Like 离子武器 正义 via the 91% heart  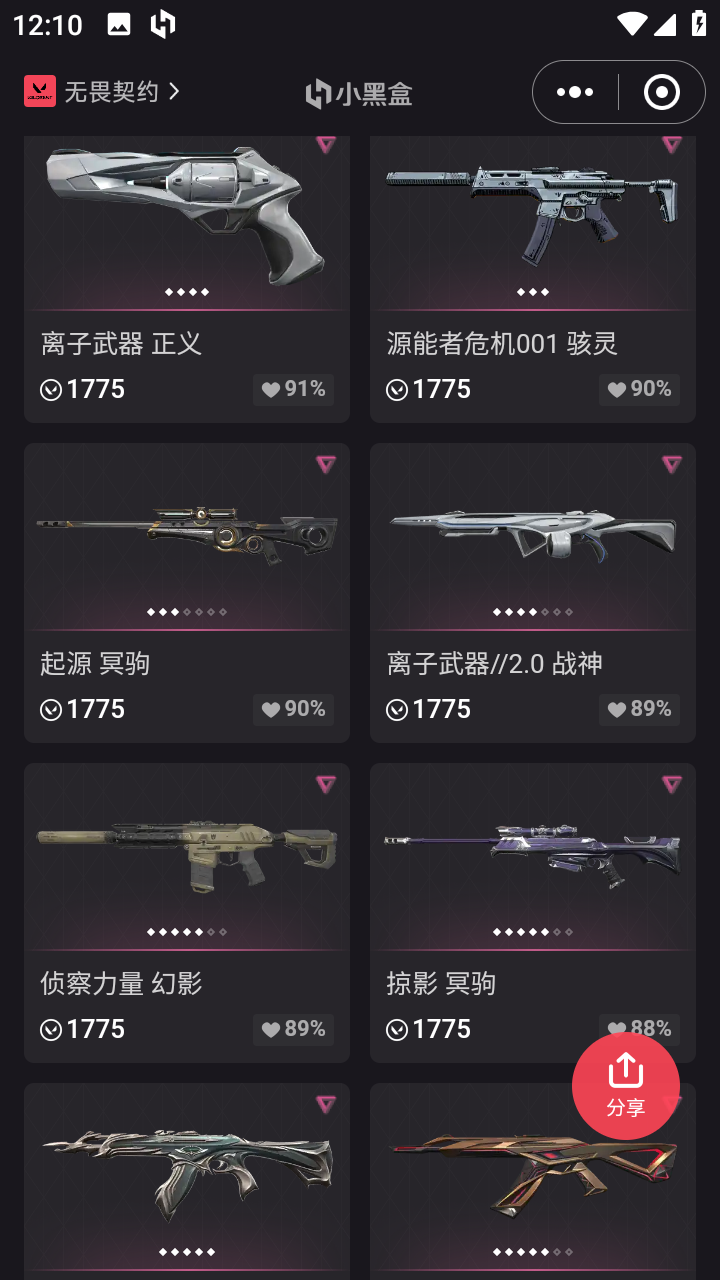[x=293, y=389]
